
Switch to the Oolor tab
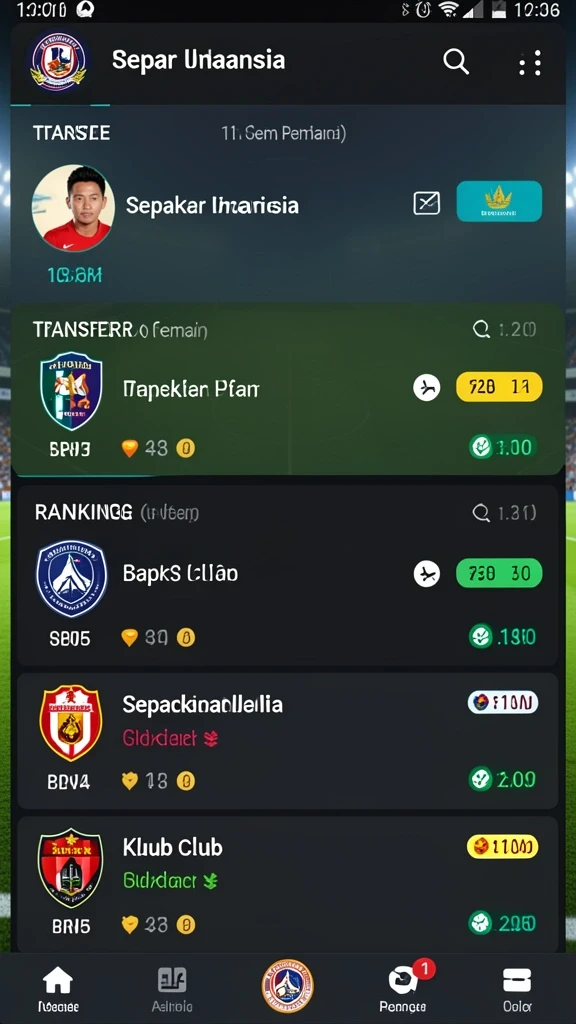pos(517,989)
